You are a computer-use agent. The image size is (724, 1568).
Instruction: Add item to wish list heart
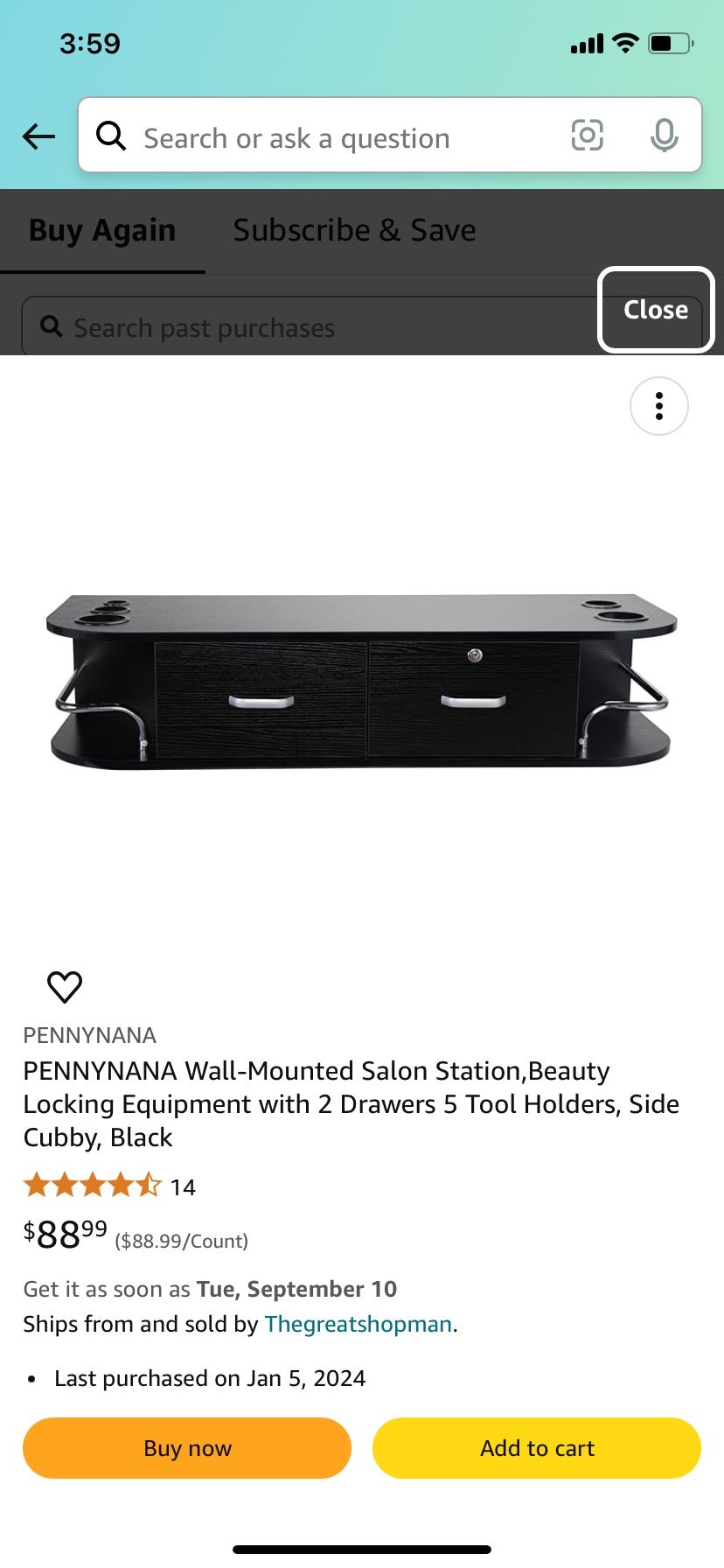pos(65,987)
